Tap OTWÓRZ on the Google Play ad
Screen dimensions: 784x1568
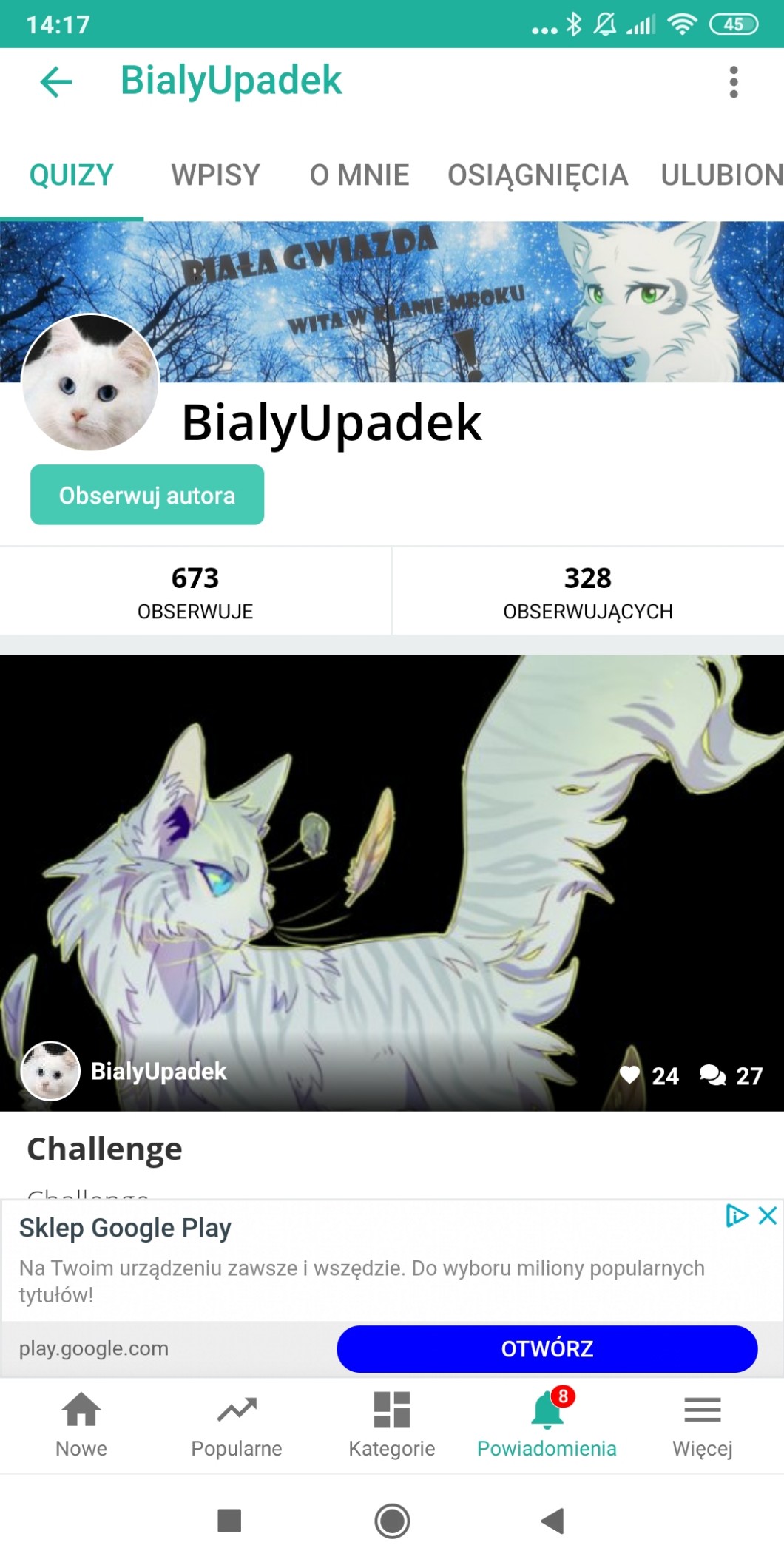point(547,1348)
